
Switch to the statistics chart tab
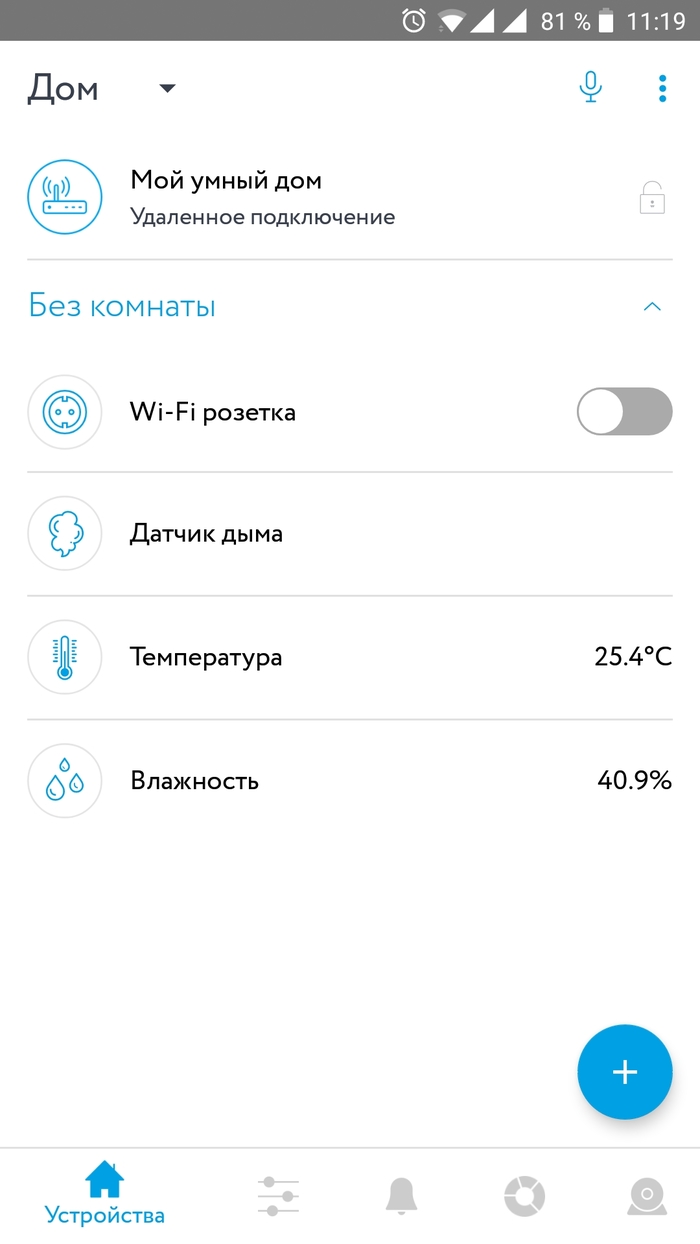point(524,1196)
